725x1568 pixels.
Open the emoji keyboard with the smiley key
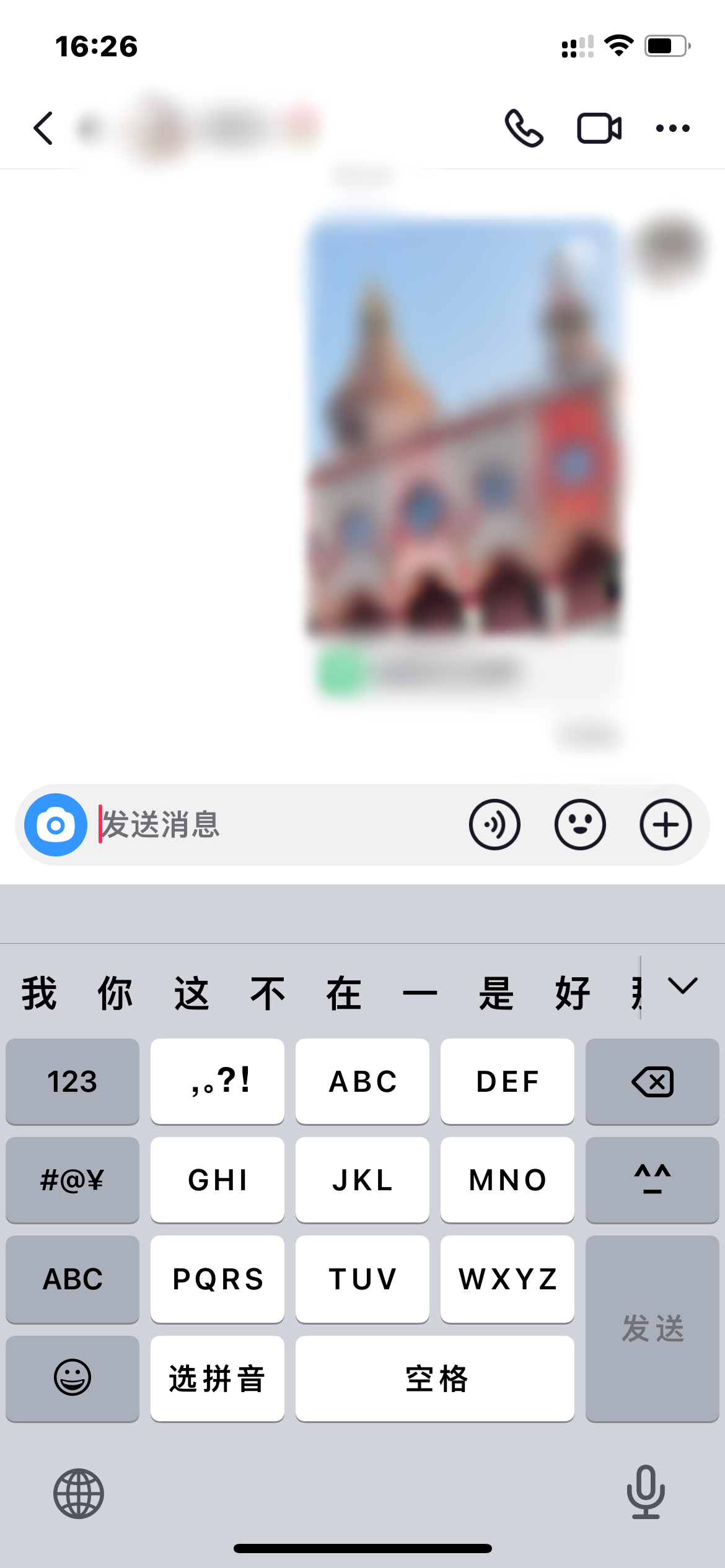pos(72,1379)
